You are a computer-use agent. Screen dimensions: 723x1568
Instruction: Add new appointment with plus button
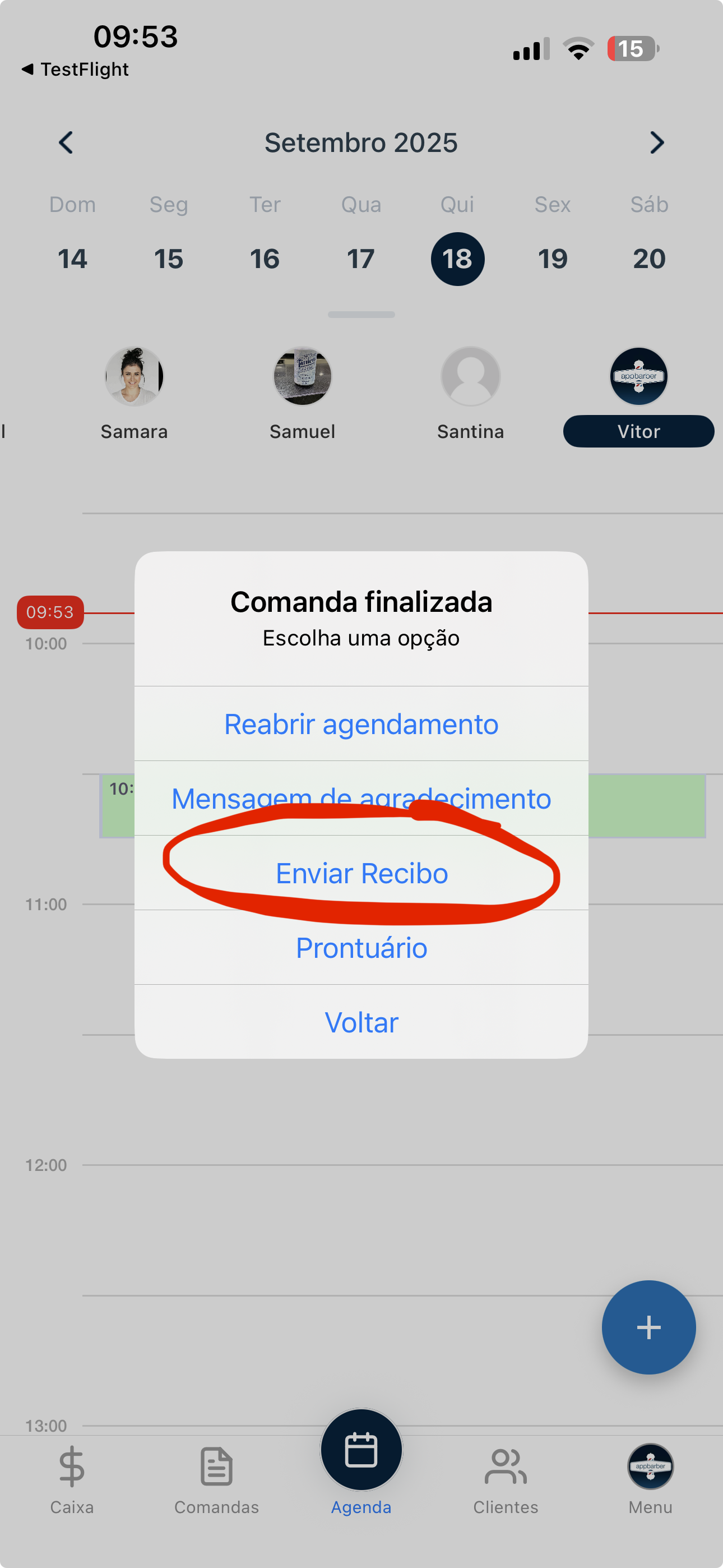(648, 1327)
